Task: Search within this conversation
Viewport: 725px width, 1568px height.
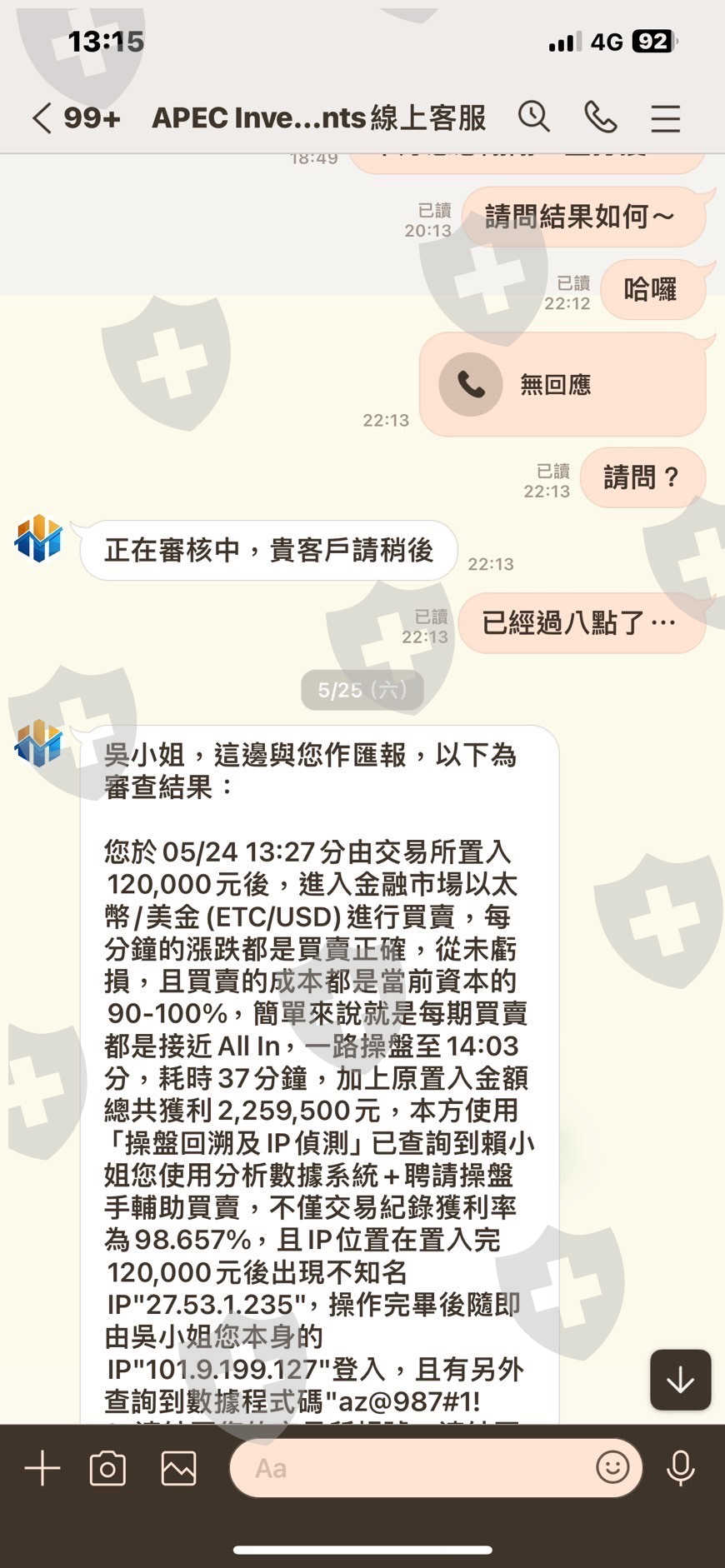Action: 533,117
